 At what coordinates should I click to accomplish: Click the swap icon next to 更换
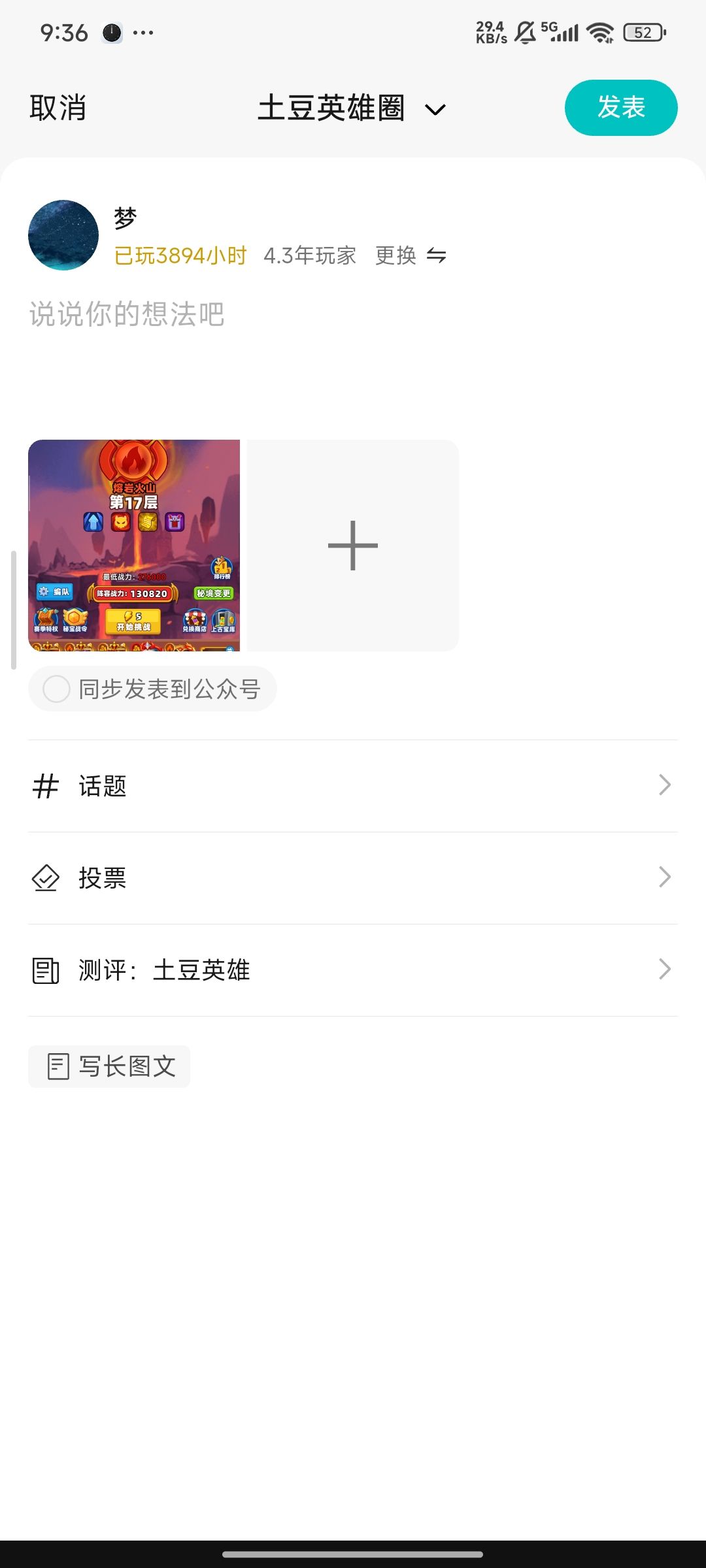[437, 256]
